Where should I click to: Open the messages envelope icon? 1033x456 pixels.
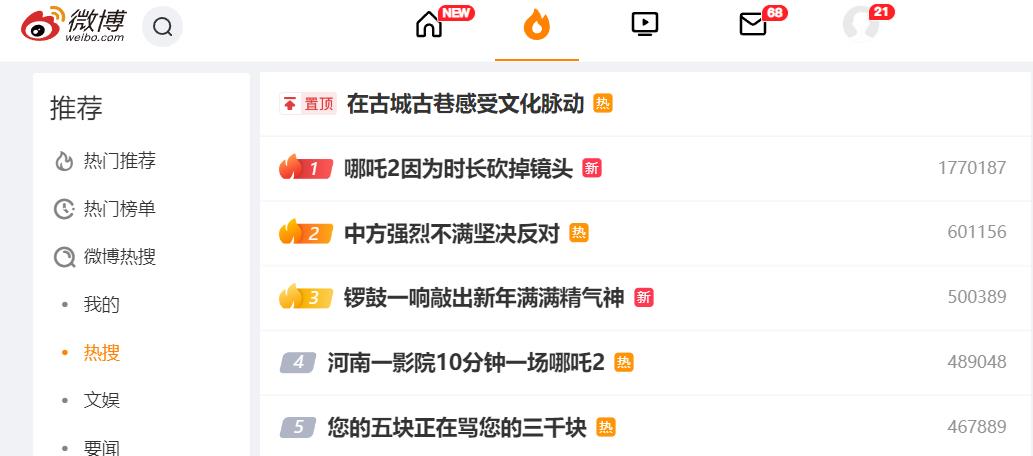[753, 24]
